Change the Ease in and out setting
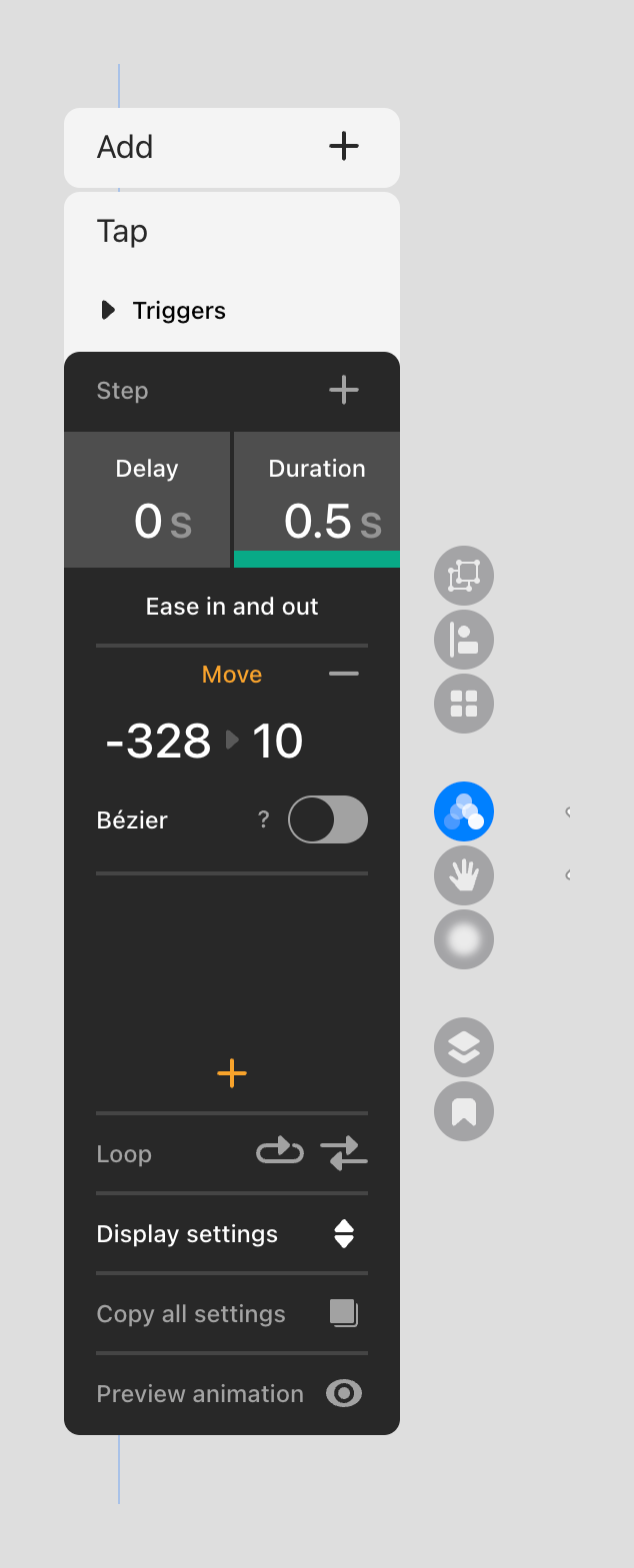 coord(232,607)
